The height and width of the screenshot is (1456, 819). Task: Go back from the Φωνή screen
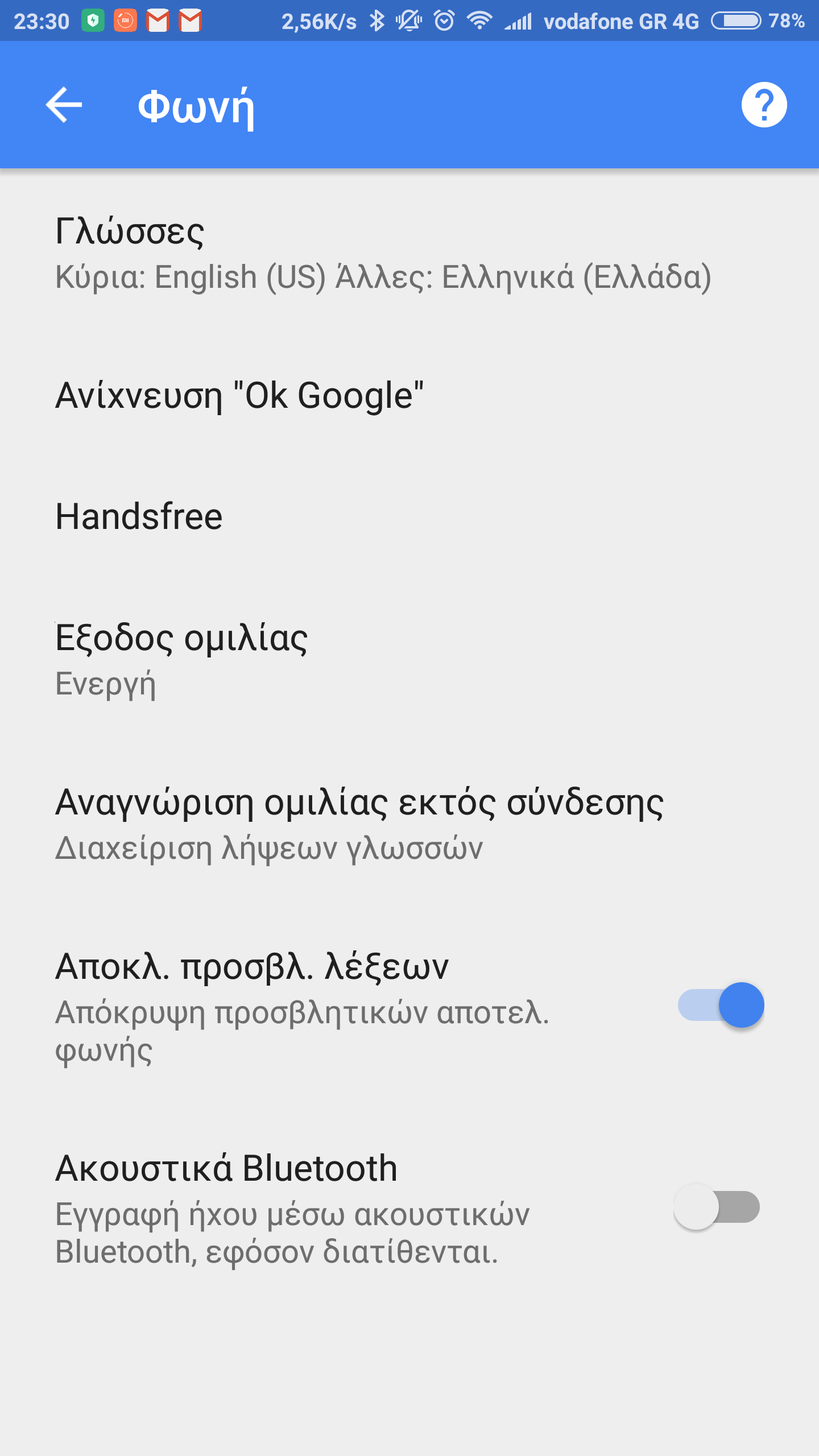pyautogui.click(x=64, y=105)
